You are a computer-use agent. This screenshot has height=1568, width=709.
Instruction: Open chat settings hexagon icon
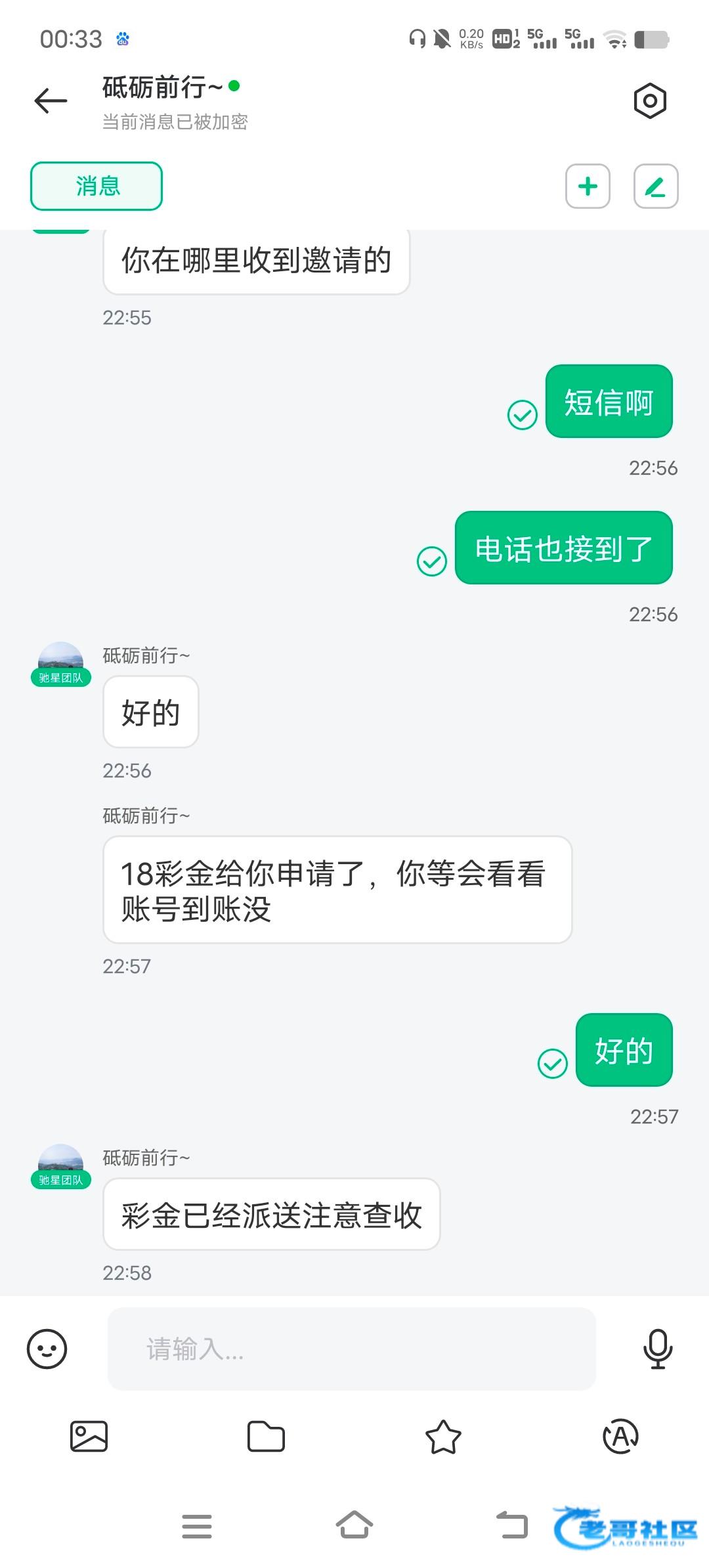[x=650, y=101]
